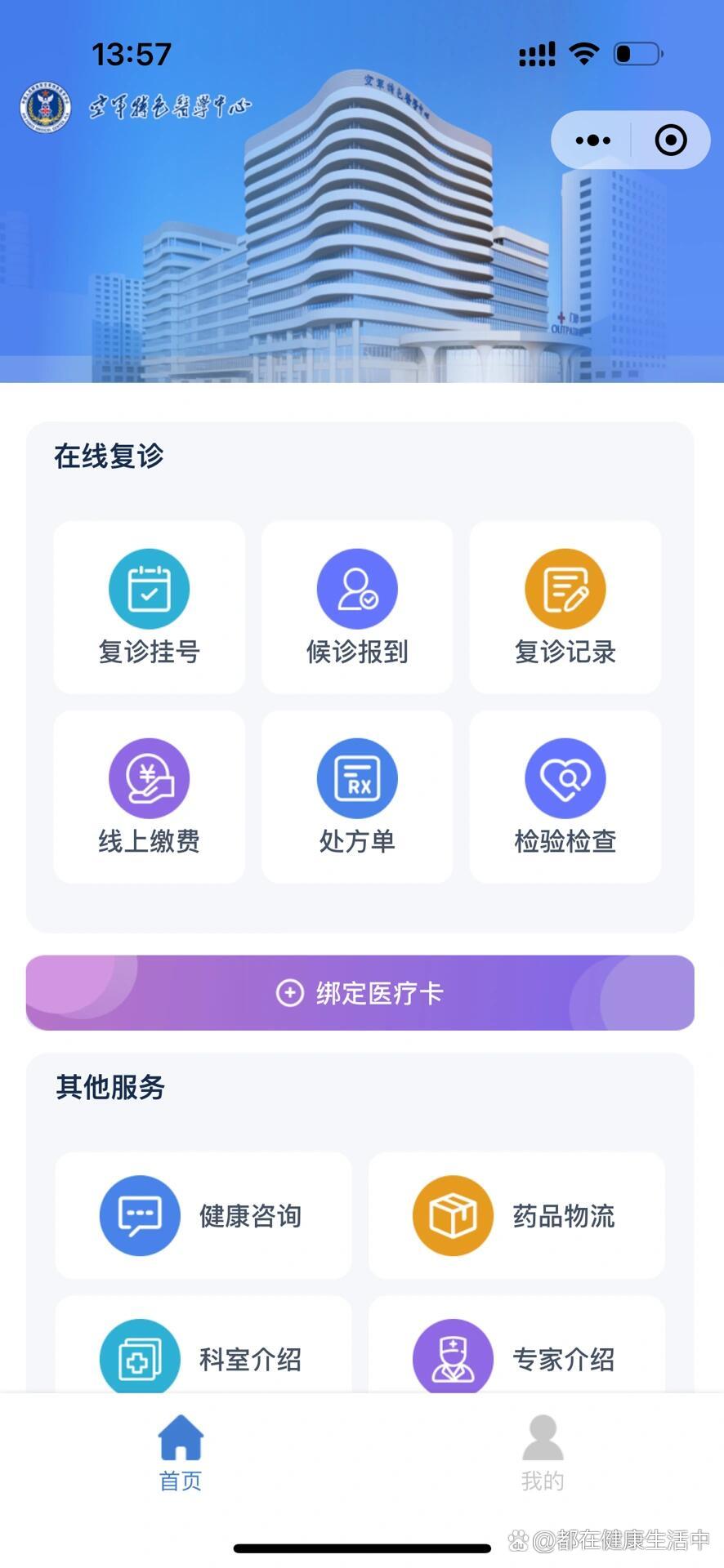Select the 检验检查 heart-magnifier icon
The width and height of the screenshot is (724, 1568).
[x=565, y=777]
